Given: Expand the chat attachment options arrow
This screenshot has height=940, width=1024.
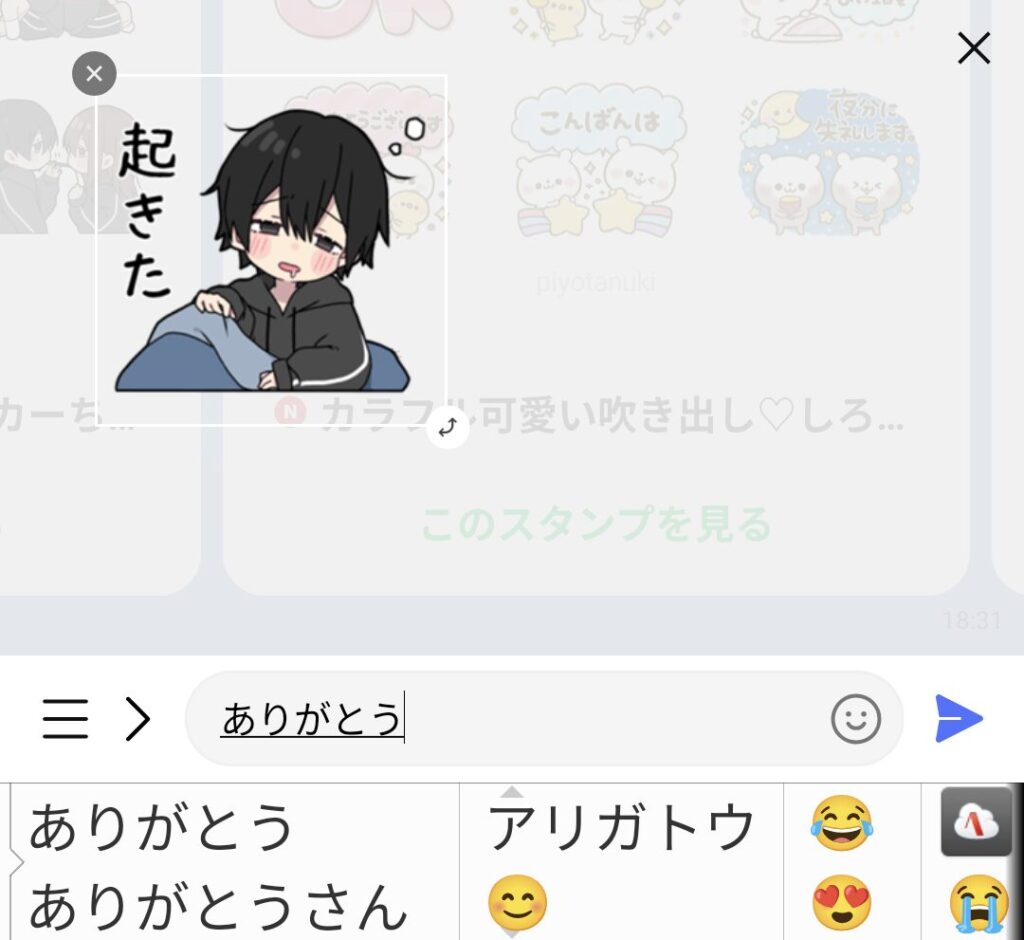Looking at the screenshot, I should (137, 719).
